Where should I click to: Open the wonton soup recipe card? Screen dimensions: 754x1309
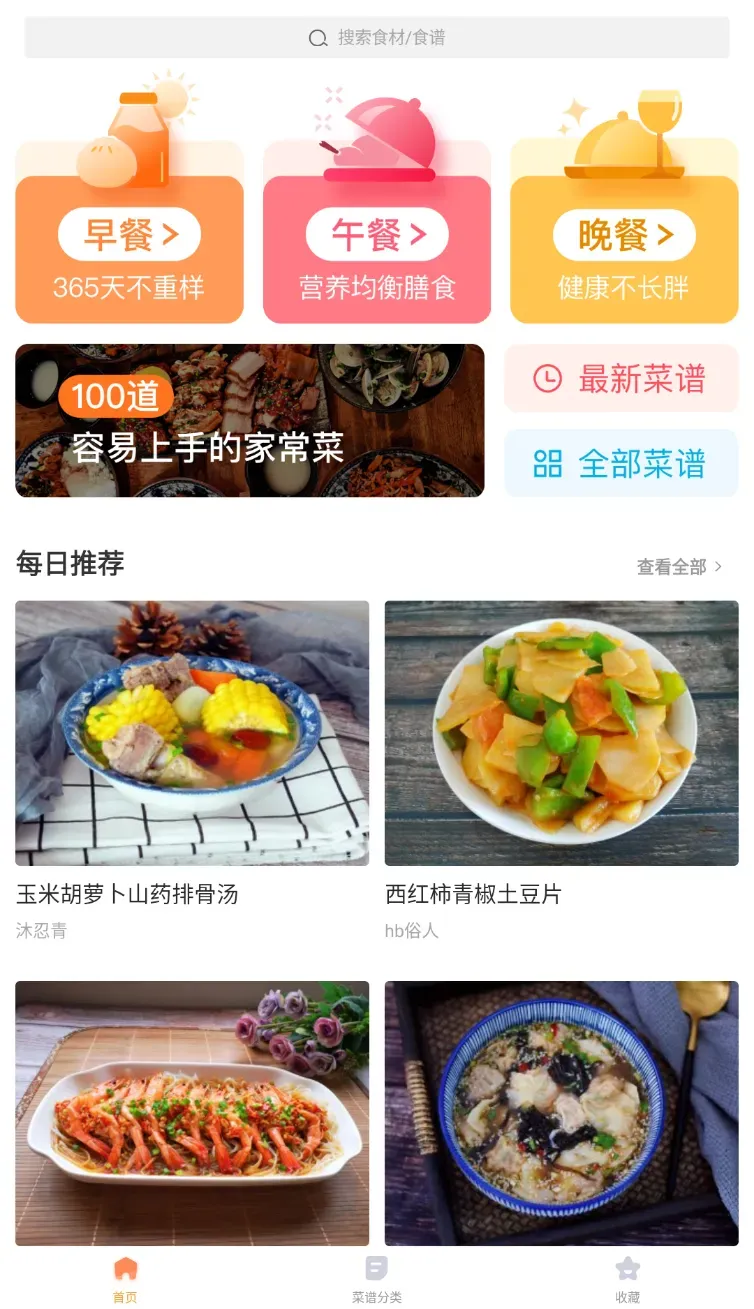562,1113
